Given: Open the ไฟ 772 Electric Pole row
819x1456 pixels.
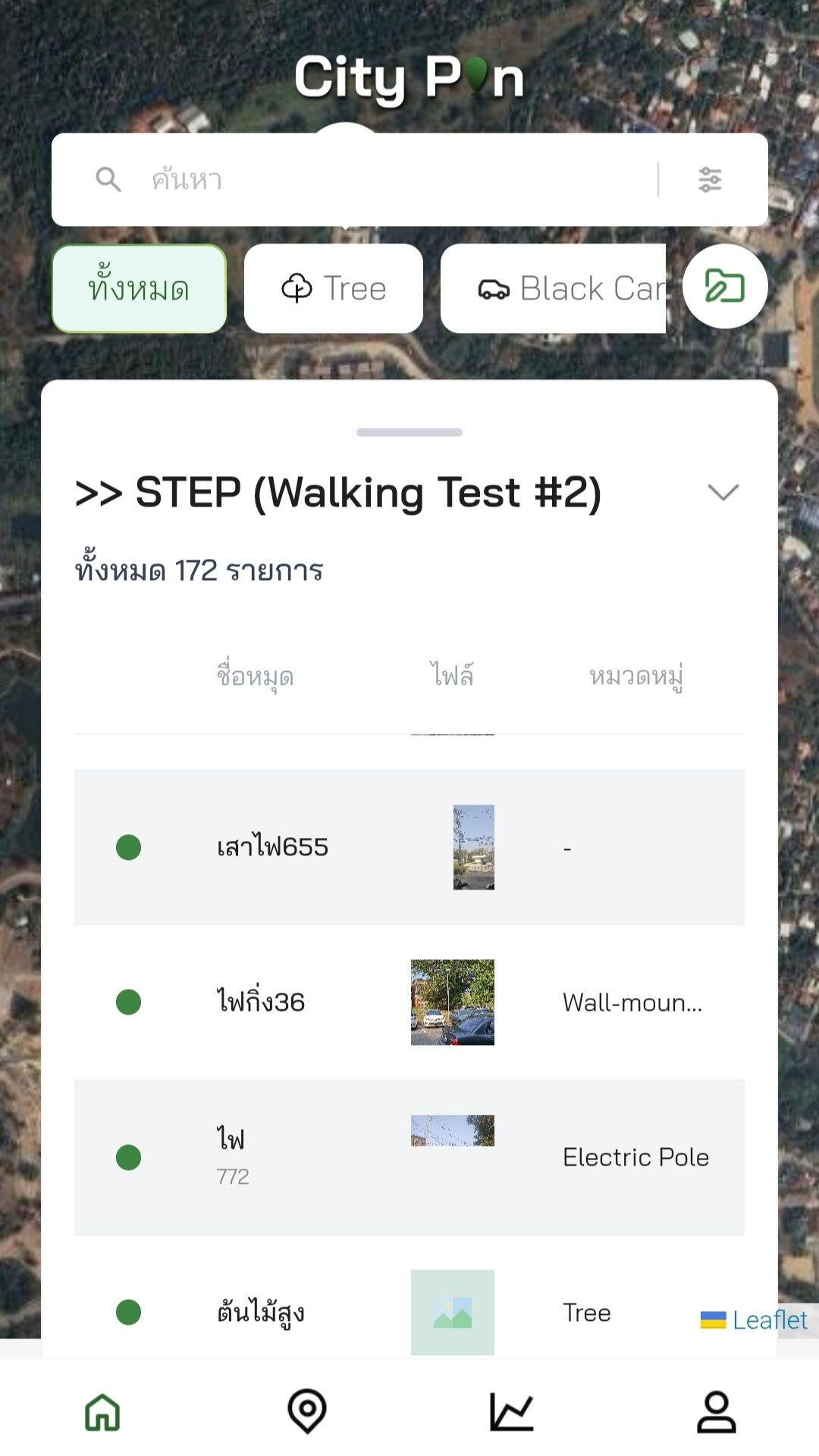Looking at the screenshot, I should point(409,1157).
